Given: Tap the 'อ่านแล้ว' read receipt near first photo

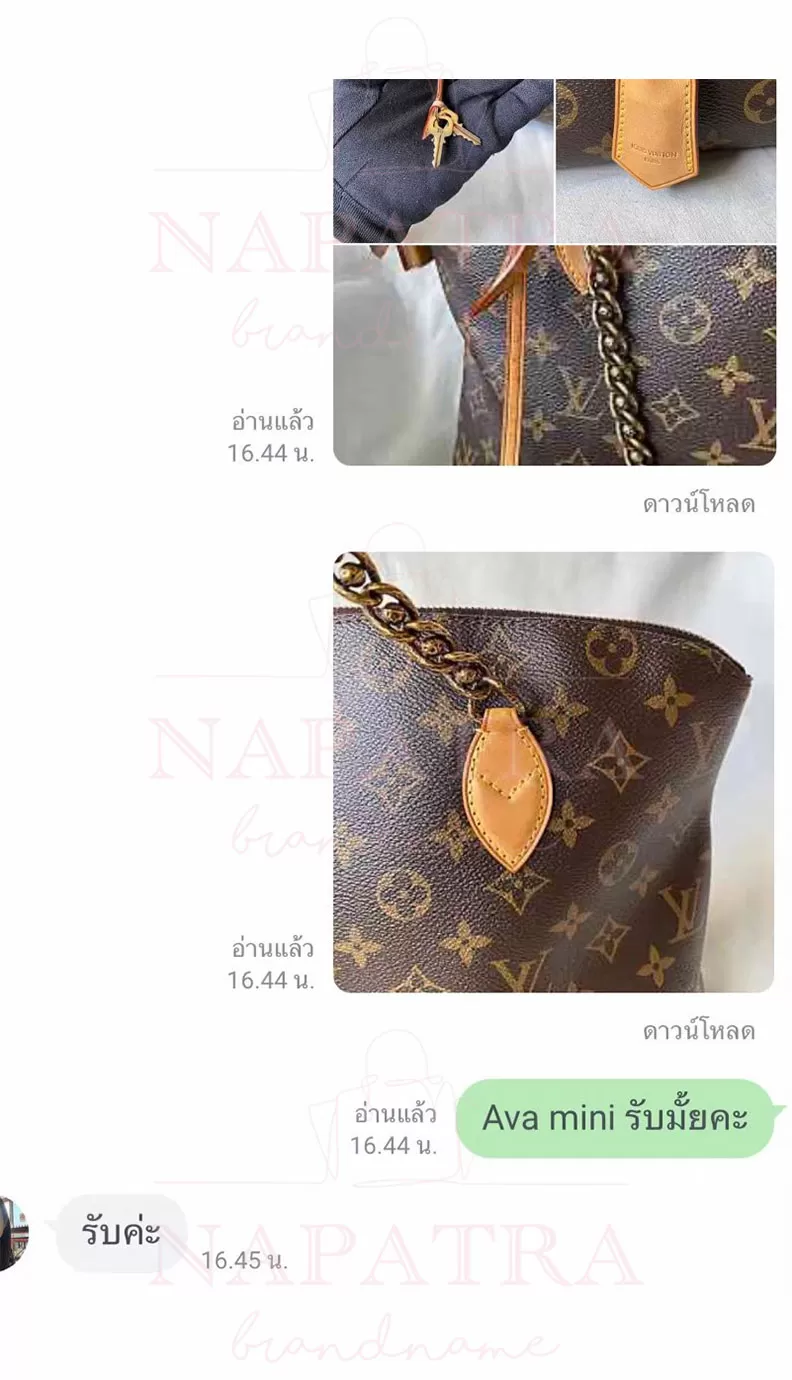Looking at the screenshot, I should pyautogui.click(x=275, y=422).
